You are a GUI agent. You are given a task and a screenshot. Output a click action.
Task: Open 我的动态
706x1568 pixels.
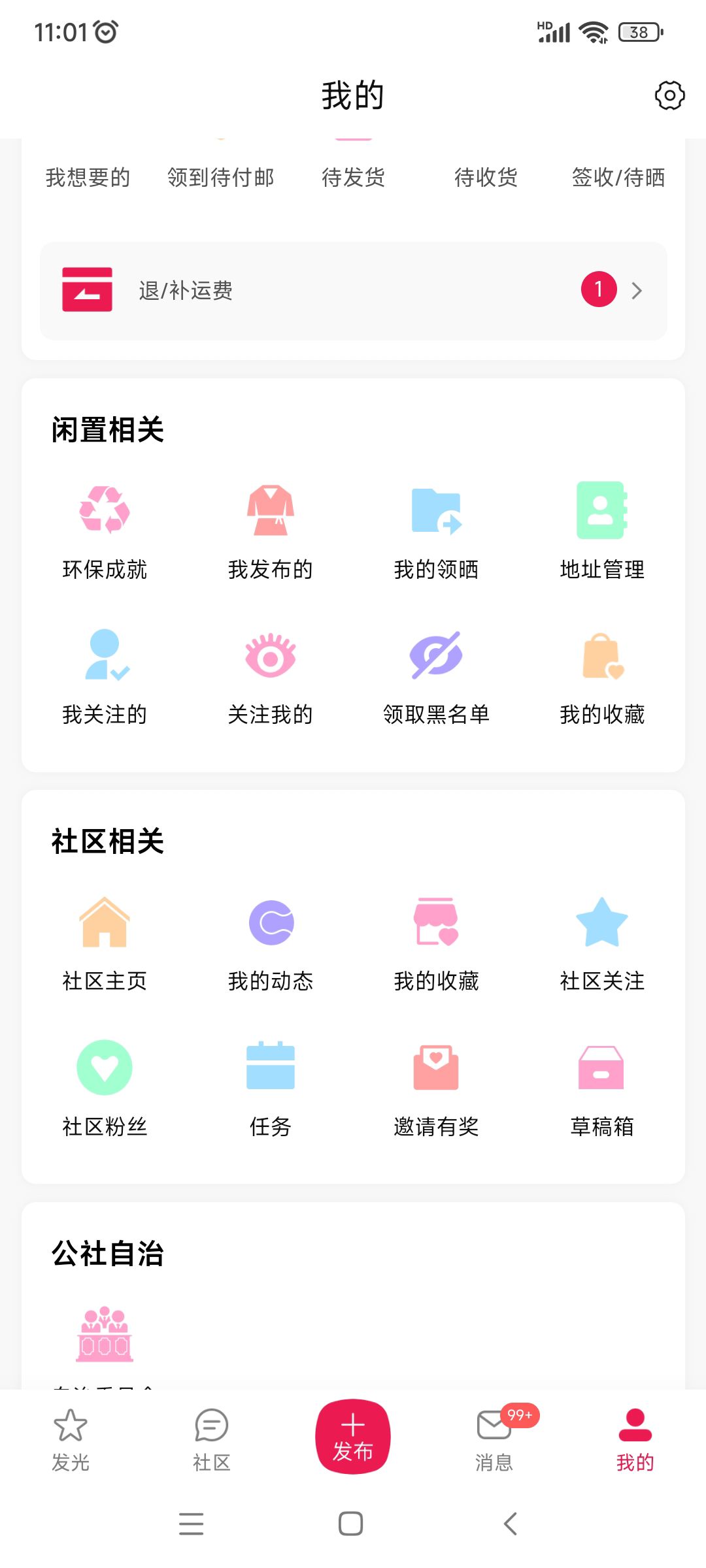point(271,944)
